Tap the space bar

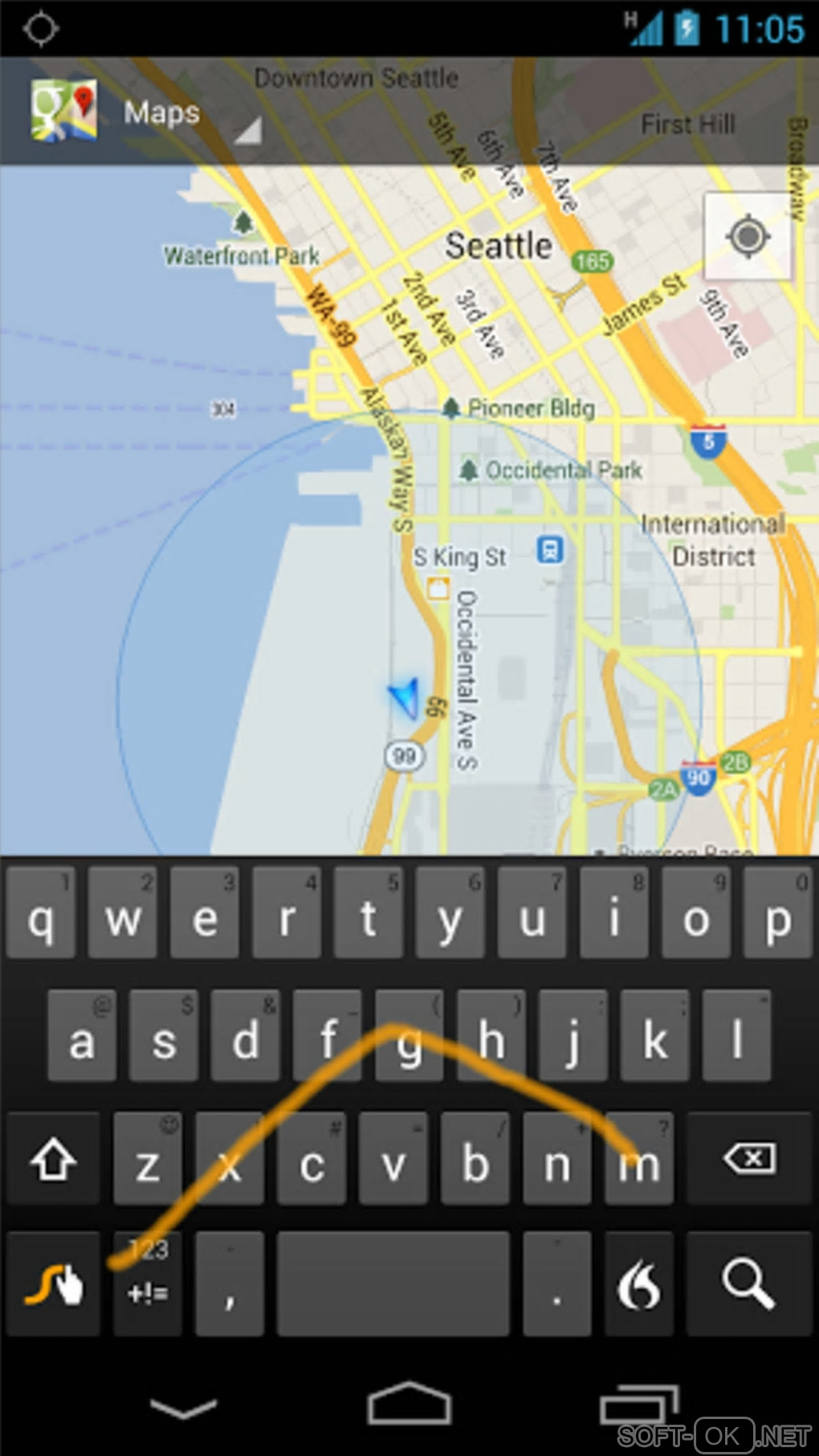393,1283
